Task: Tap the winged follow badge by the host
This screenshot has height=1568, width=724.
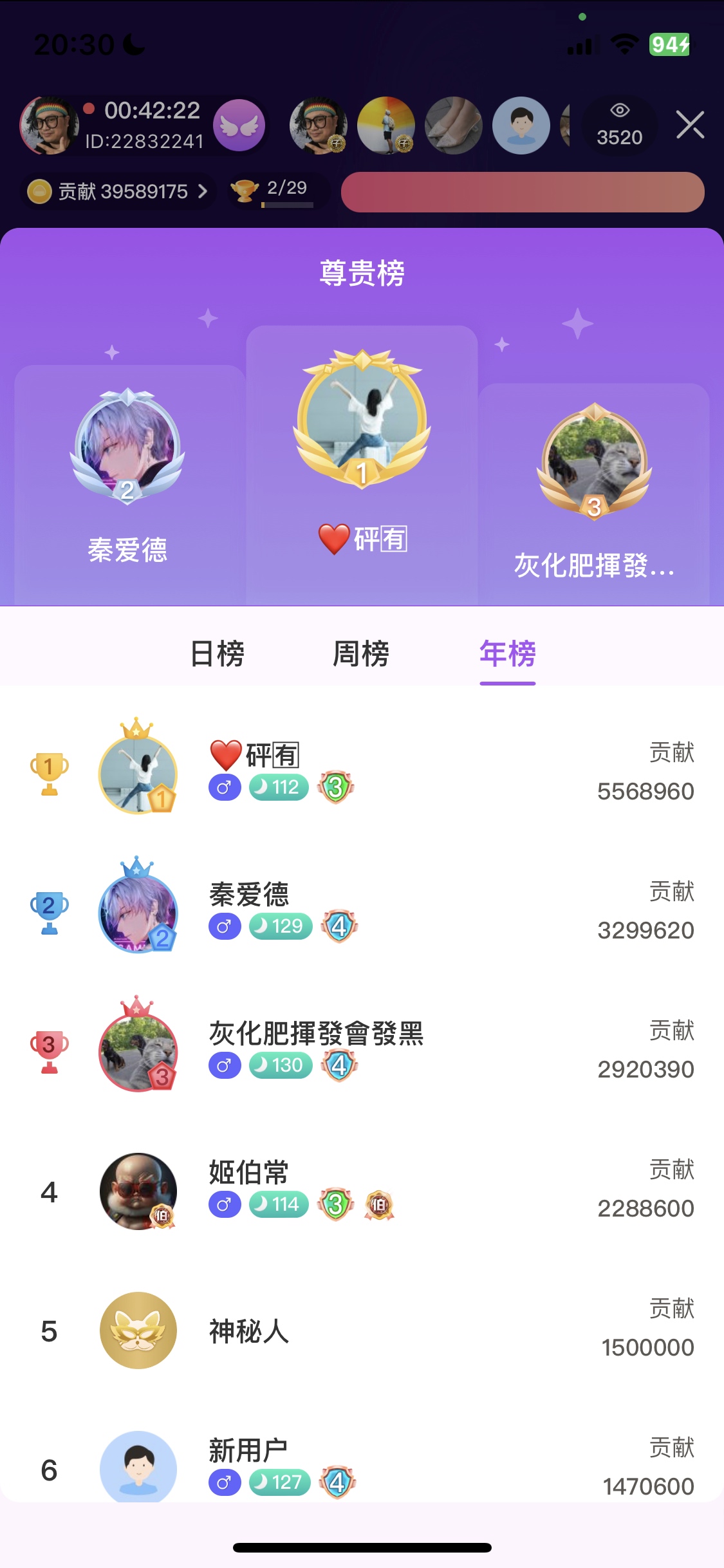Action: [x=239, y=126]
